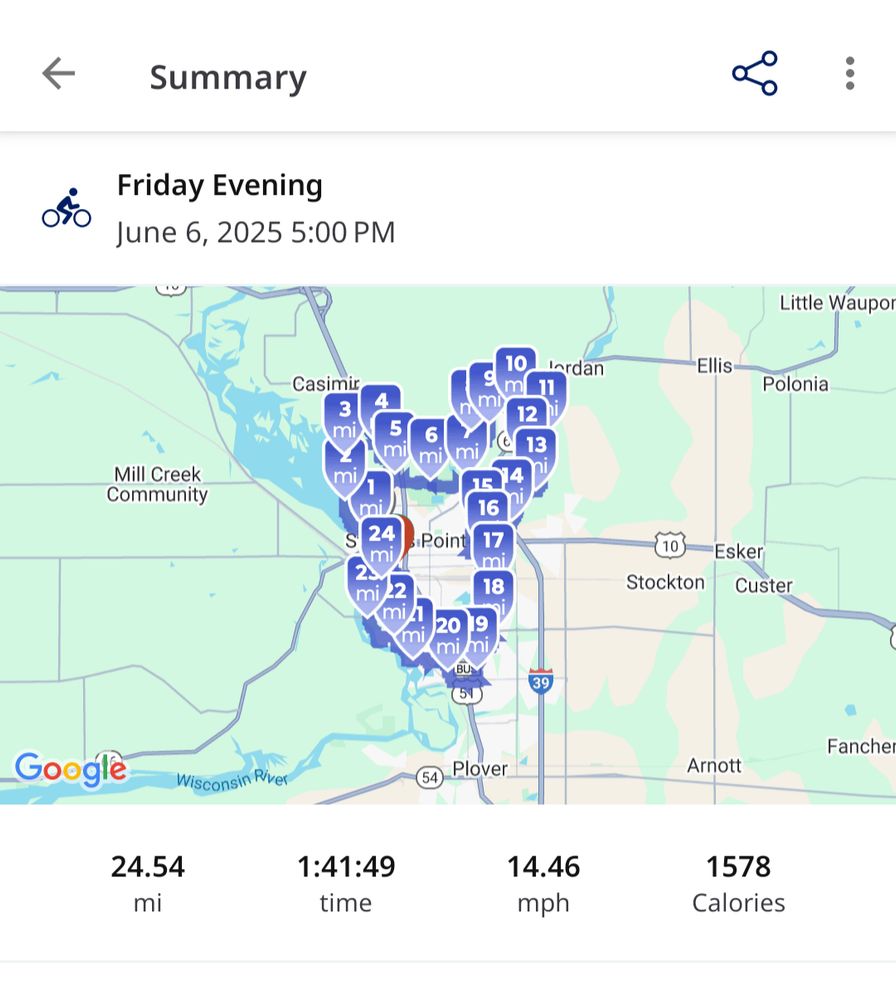Tap the June 6, 2025 date text

[255, 231]
